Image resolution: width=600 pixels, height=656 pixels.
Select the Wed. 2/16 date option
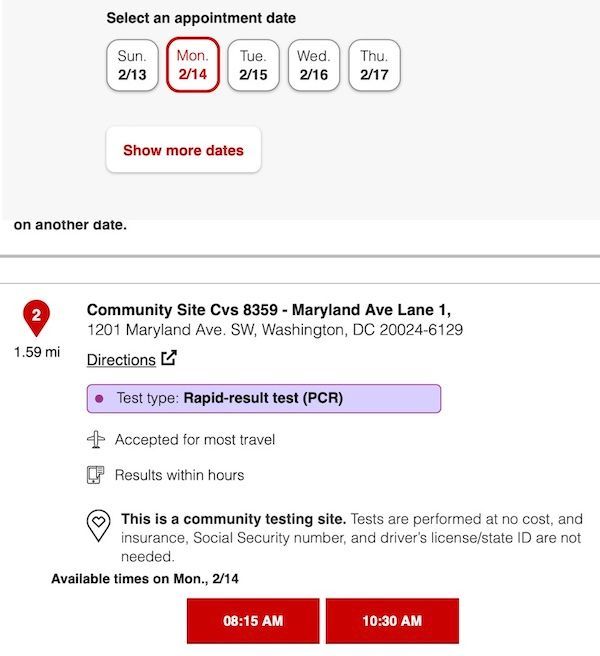click(x=314, y=66)
